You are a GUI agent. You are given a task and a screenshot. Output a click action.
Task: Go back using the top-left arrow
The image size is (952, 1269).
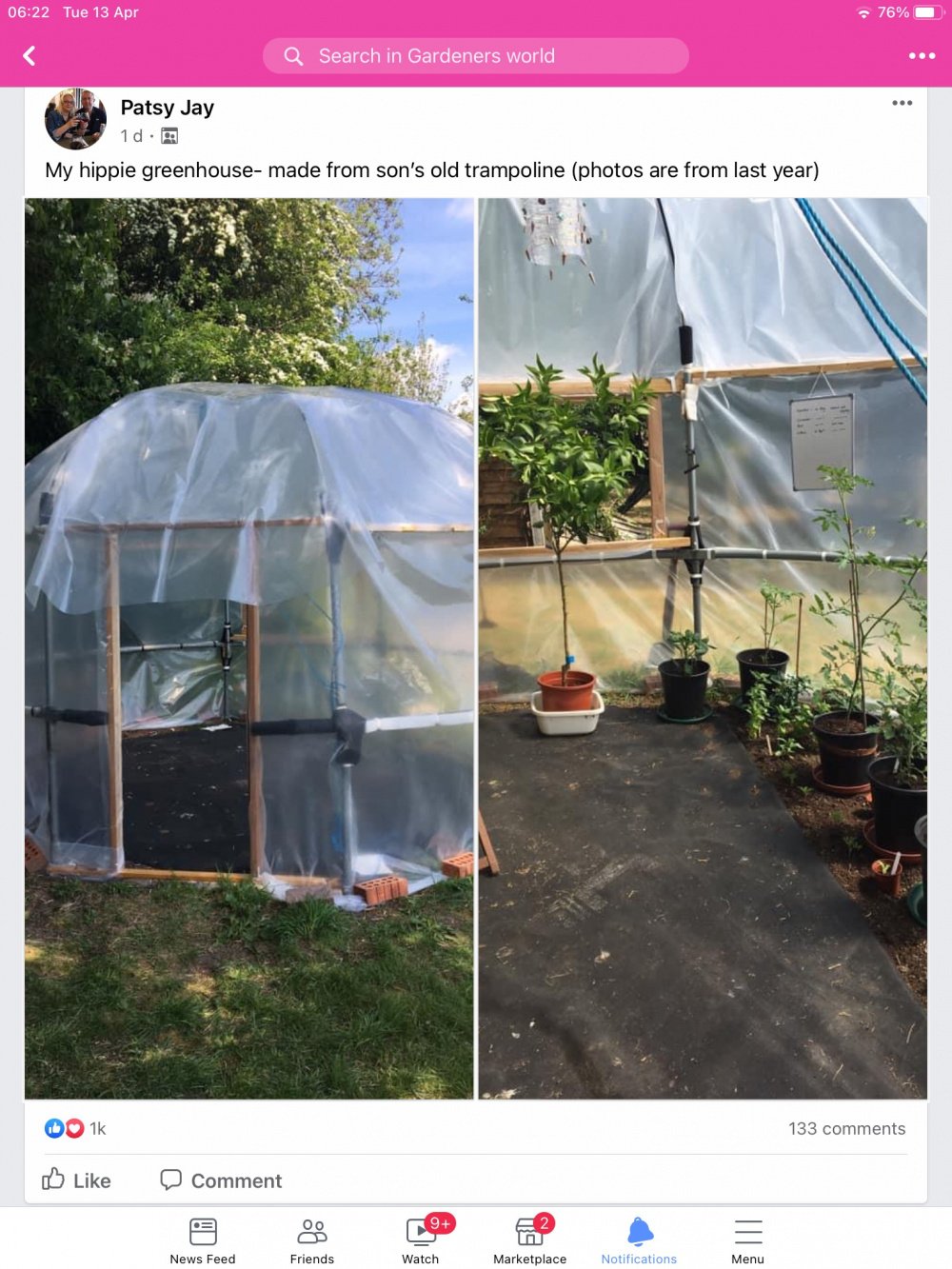(30, 56)
